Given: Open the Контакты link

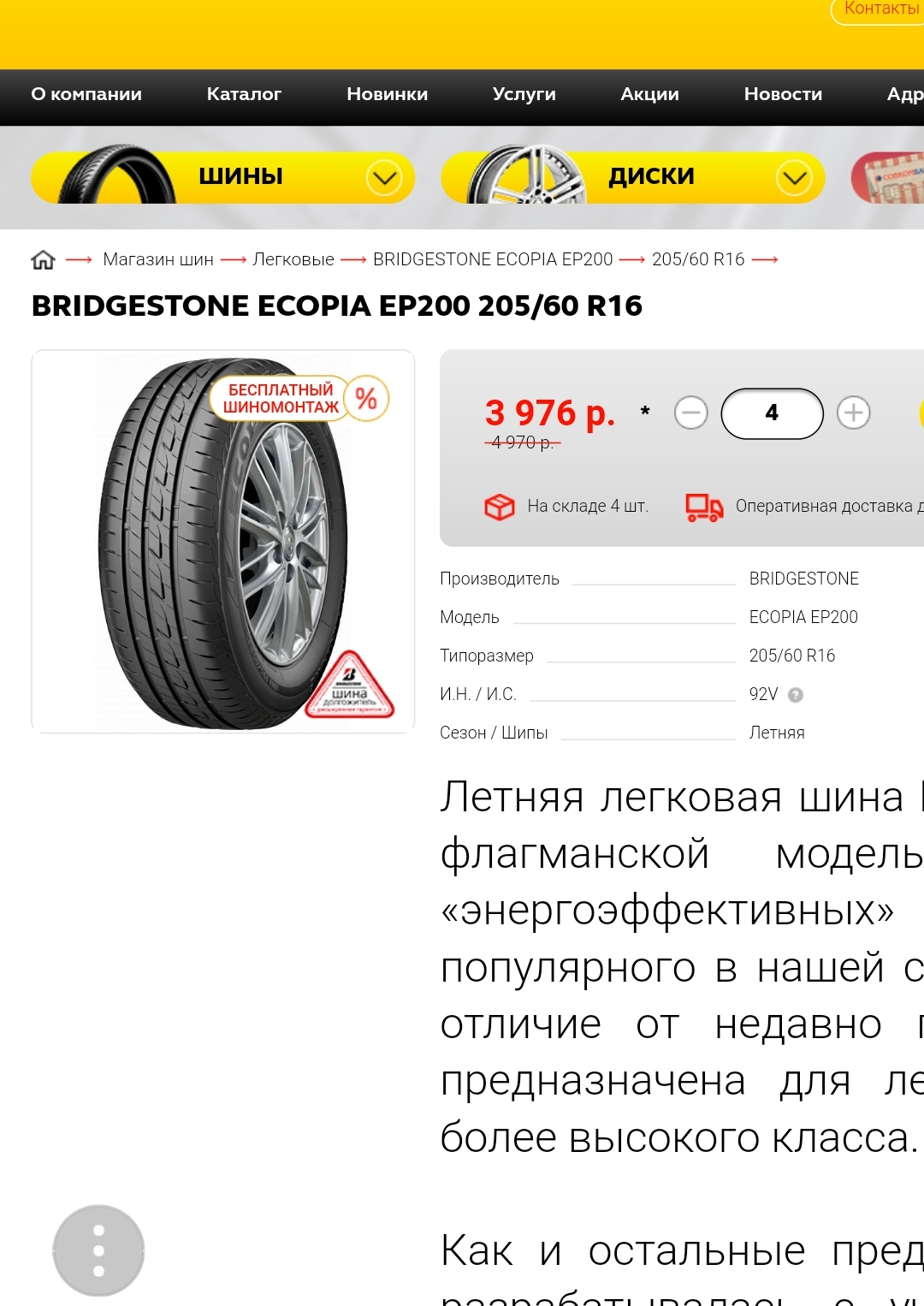Looking at the screenshot, I should pos(881,9).
